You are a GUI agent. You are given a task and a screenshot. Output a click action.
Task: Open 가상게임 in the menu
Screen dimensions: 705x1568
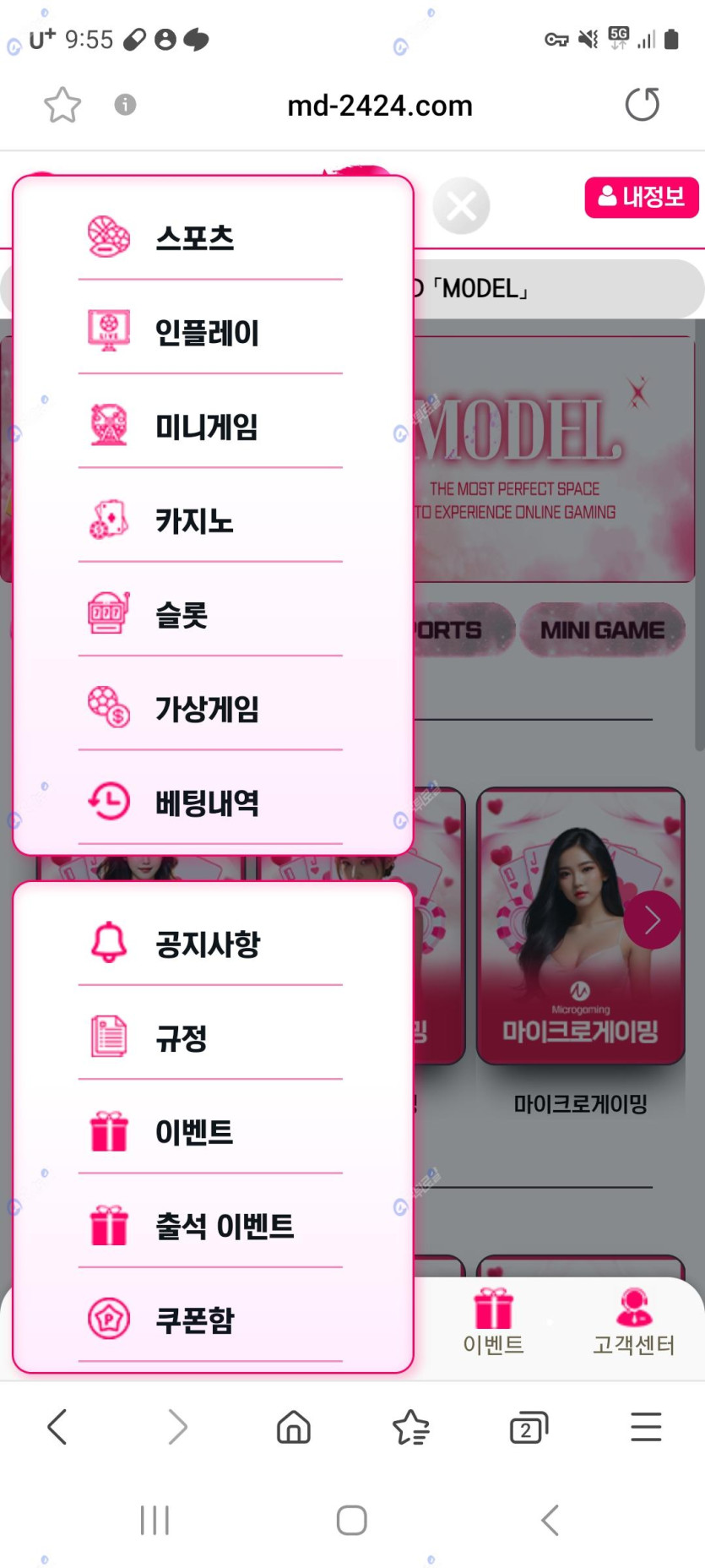tap(206, 708)
